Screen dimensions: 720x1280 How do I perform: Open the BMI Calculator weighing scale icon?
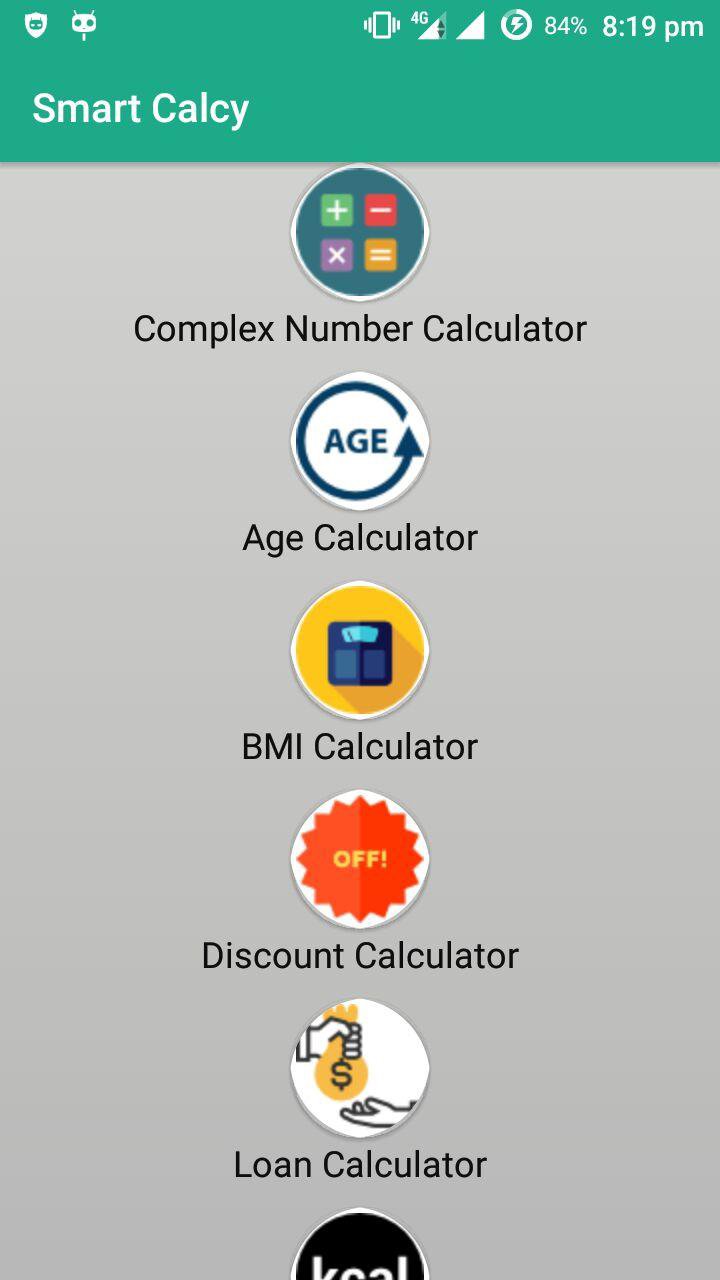(360, 649)
